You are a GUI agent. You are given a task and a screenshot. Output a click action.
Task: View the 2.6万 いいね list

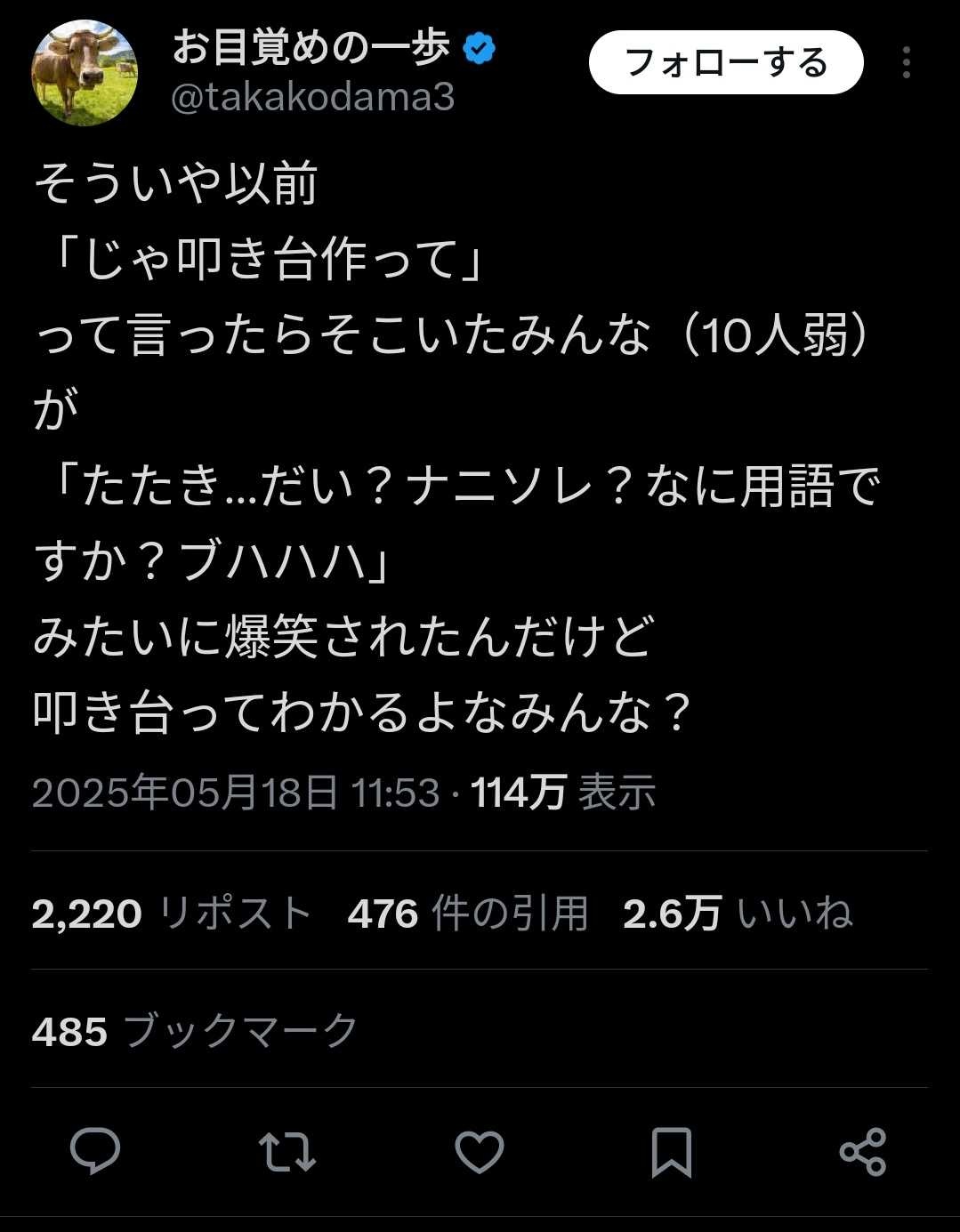pos(738,914)
